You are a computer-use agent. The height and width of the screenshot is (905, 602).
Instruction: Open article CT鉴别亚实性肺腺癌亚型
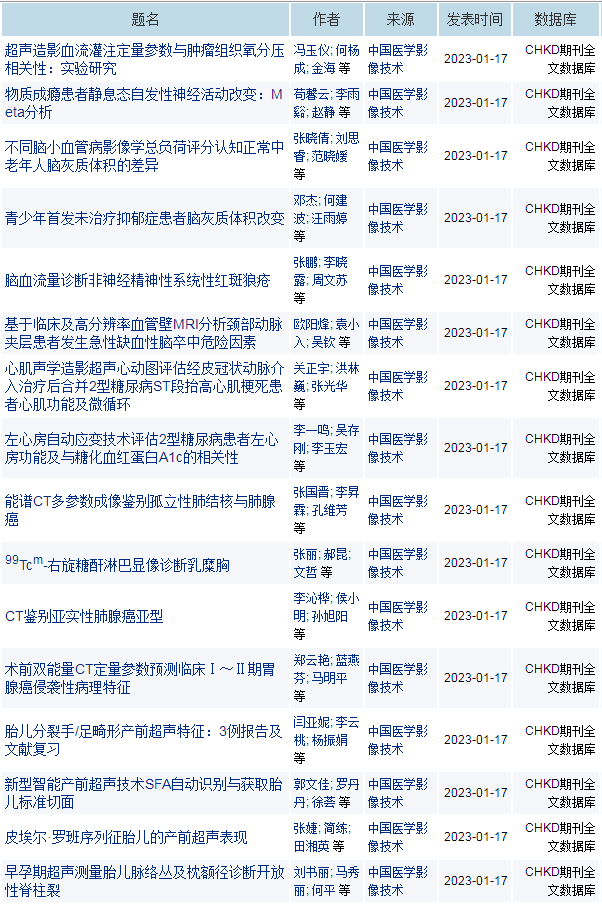click(83, 615)
